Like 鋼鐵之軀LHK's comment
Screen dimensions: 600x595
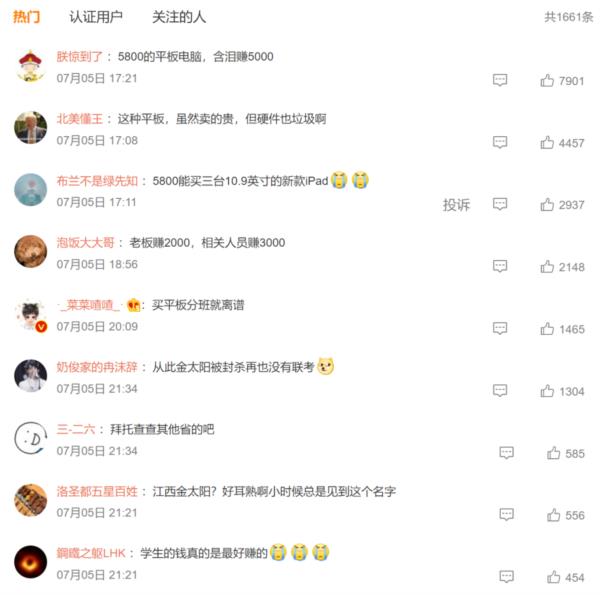[x=553, y=576]
